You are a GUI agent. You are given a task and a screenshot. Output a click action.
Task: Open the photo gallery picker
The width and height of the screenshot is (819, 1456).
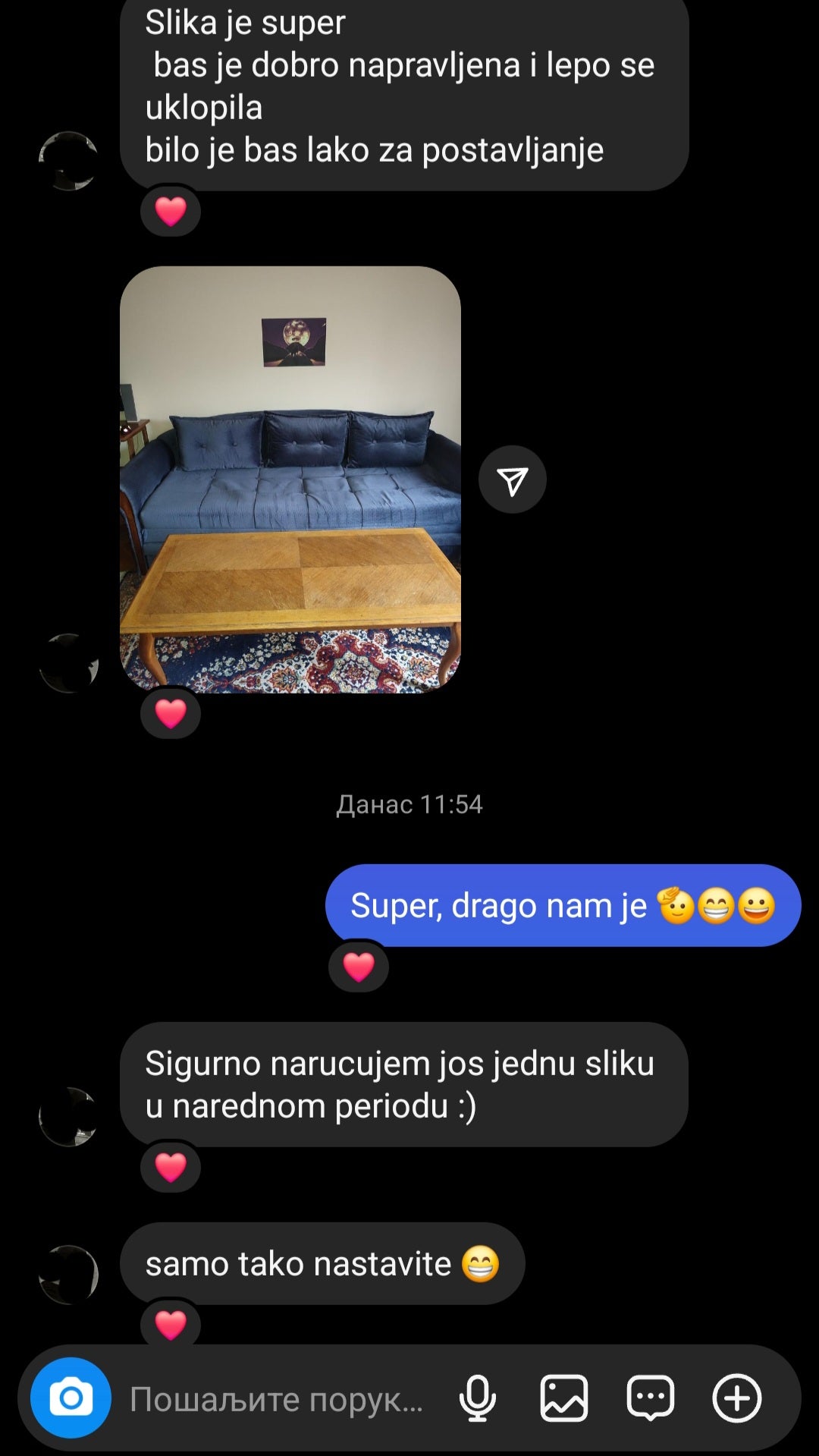563,1398
